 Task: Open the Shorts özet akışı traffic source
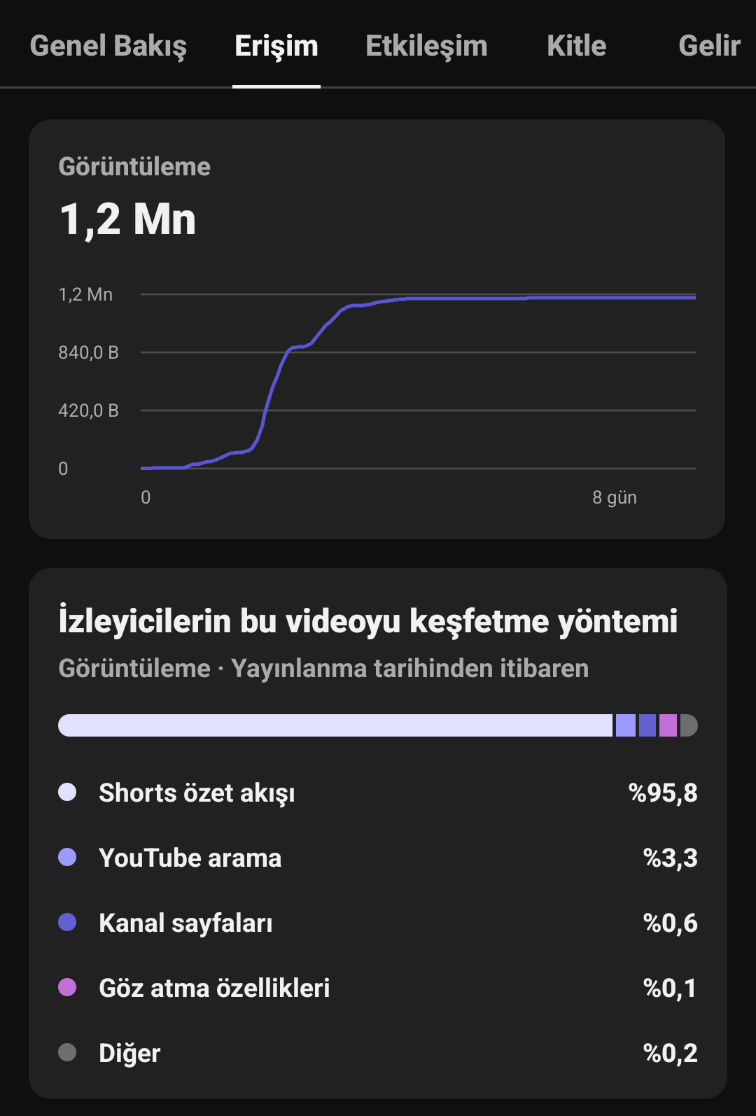[377, 792]
